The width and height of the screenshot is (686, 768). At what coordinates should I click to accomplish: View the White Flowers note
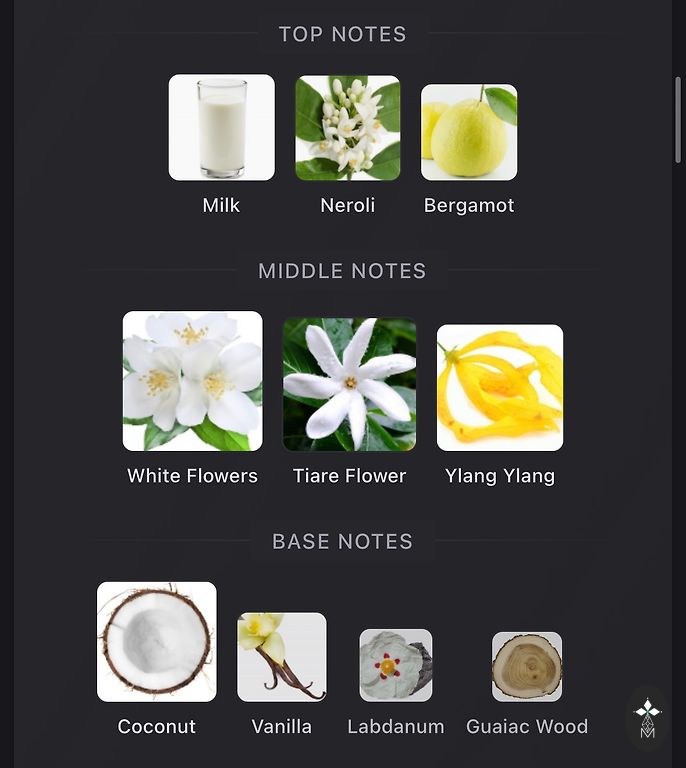(192, 381)
